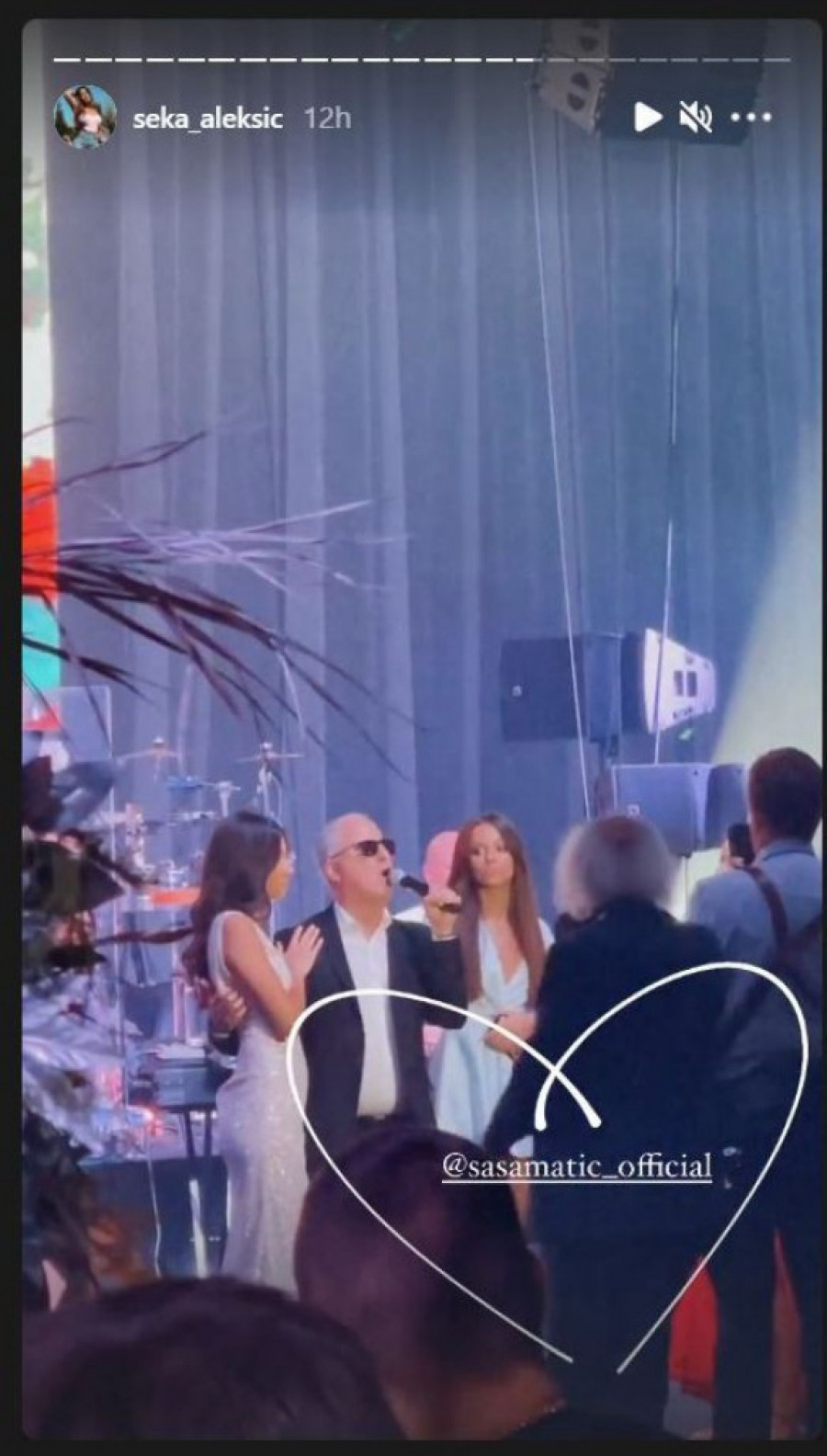The image size is (827, 1456).
Task: Open the three-dot story options menu
Action: click(752, 118)
